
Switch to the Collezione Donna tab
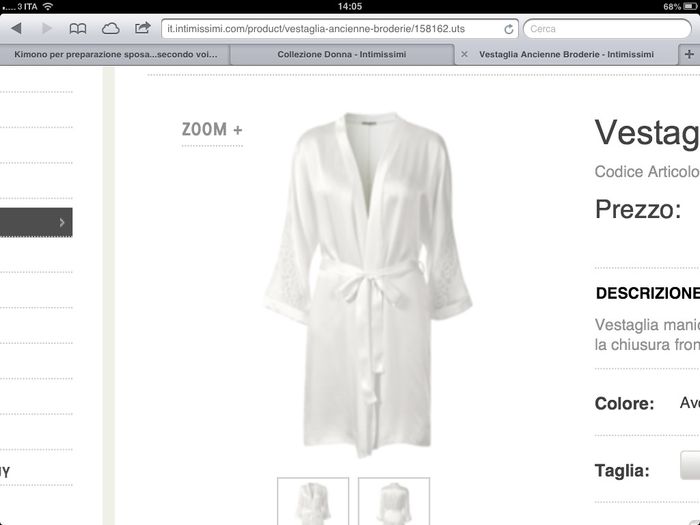pos(341,55)
